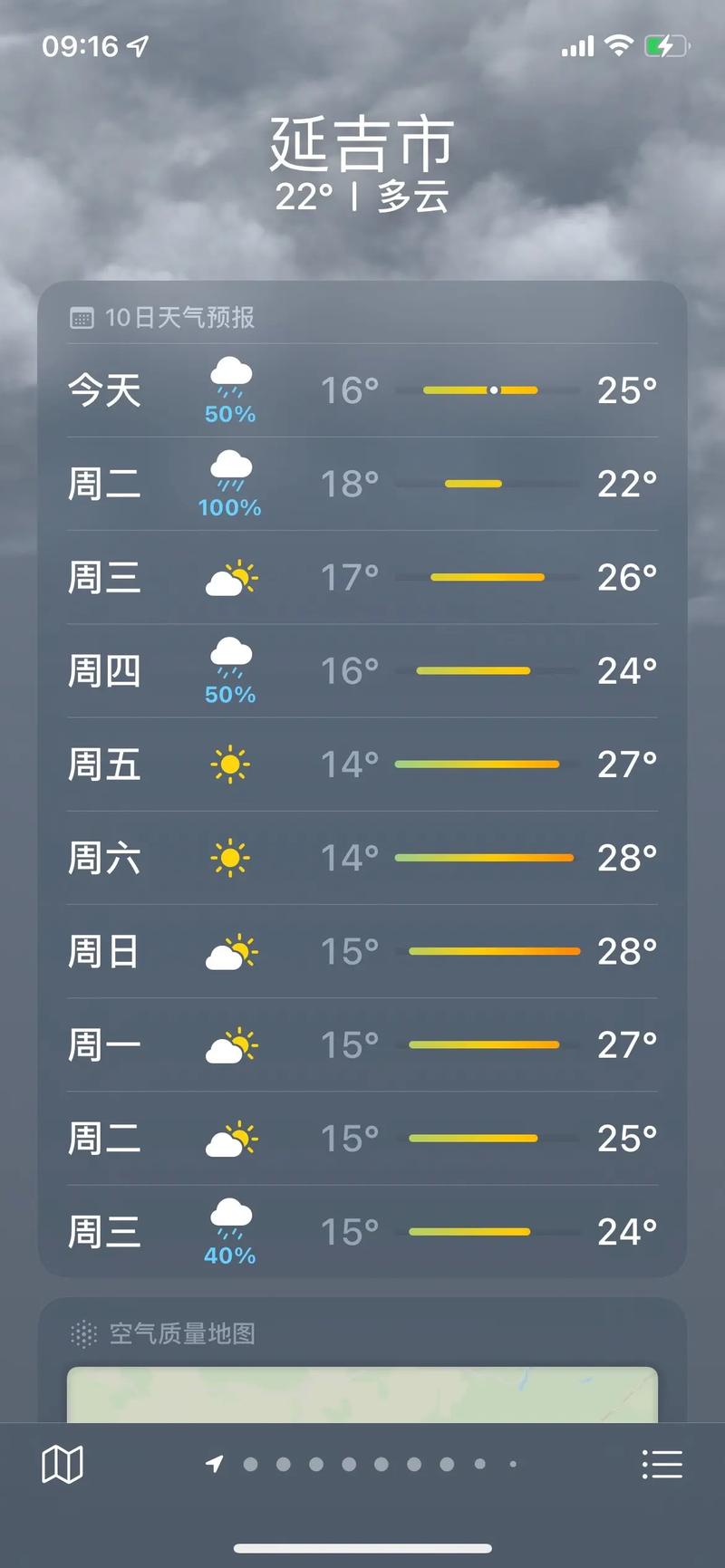
Task: Tap the 40% rain icon for last 周三
Action: (230, 1220)
